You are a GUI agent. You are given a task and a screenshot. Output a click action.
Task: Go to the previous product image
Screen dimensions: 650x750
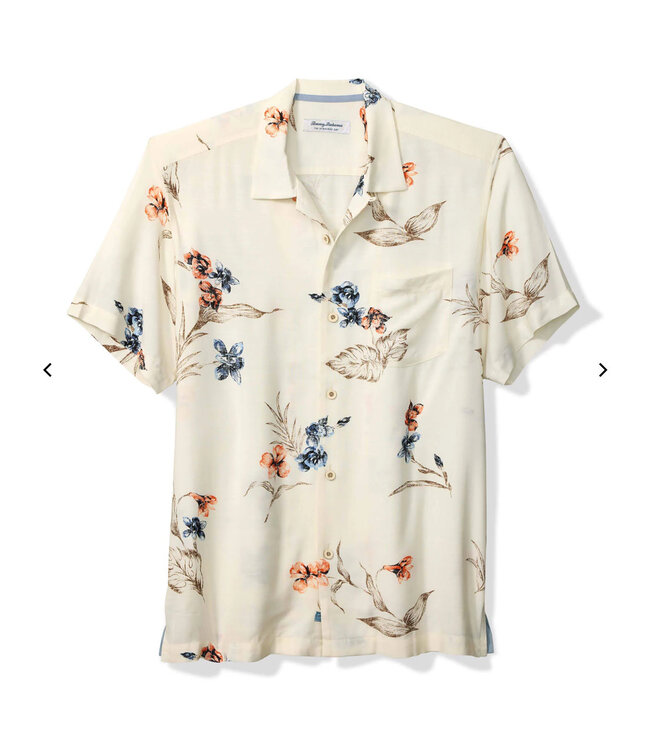(47, 370)
